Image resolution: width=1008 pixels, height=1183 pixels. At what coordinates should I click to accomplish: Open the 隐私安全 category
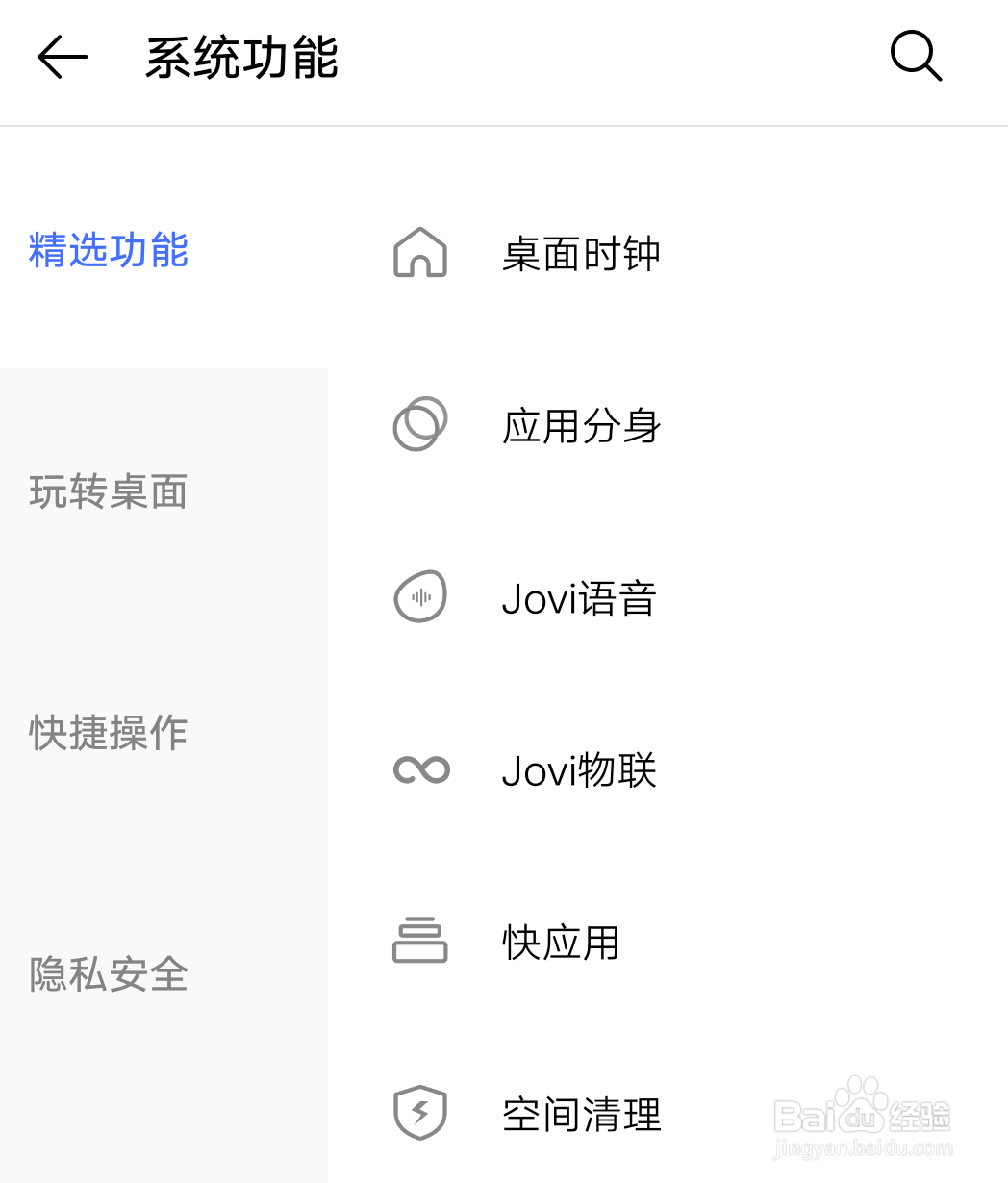pyautogui.click(x=108, y=973)
